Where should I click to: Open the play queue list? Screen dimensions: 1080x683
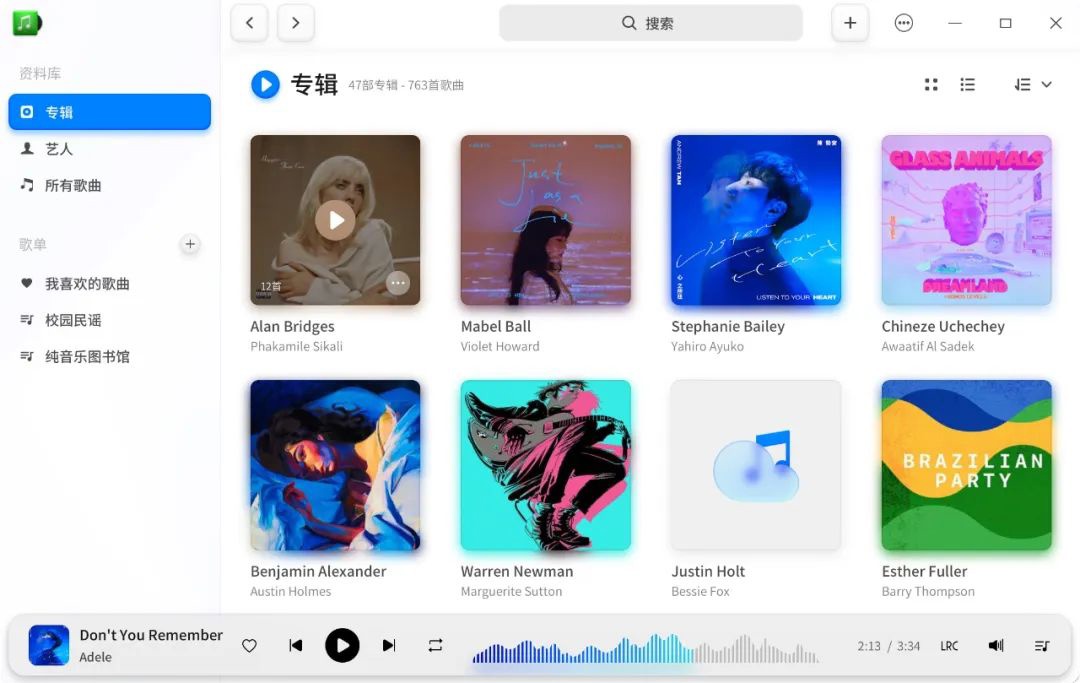coord(1042,646)
